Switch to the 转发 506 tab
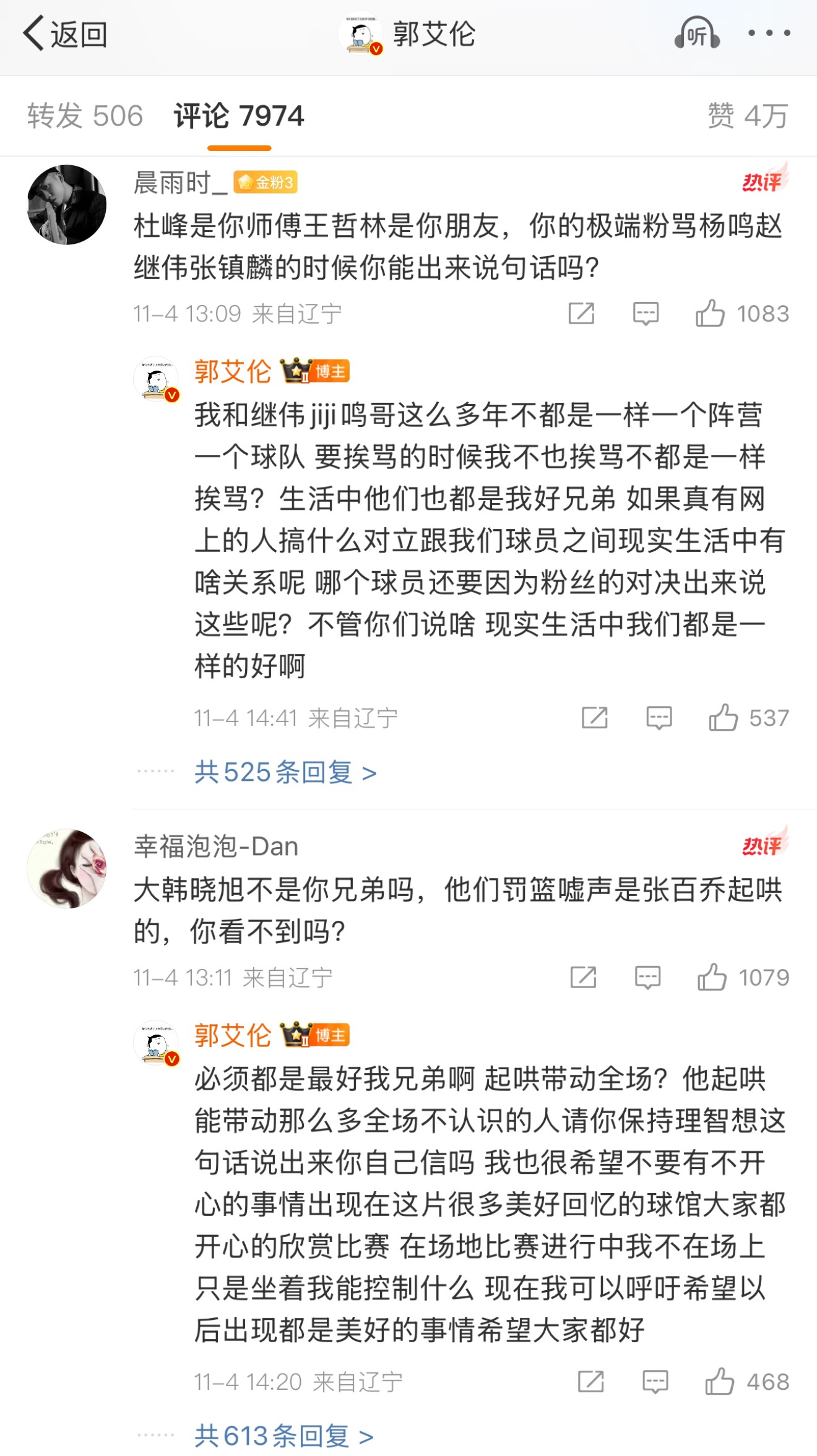The image size is (817, 1456). [x=85, y=116]
